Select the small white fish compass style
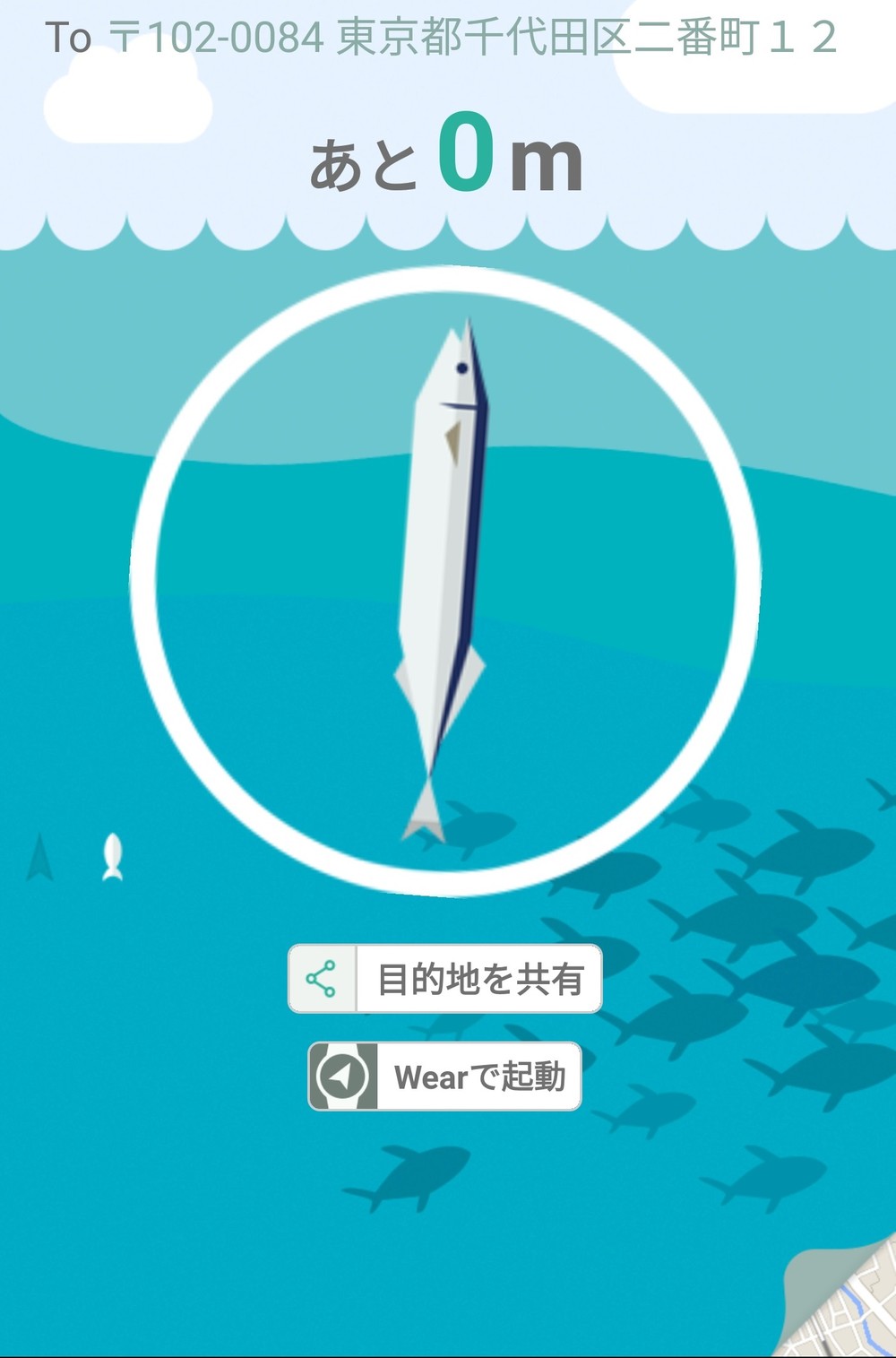This screenshot has height=1358, width=896. [x=113, y=857]
